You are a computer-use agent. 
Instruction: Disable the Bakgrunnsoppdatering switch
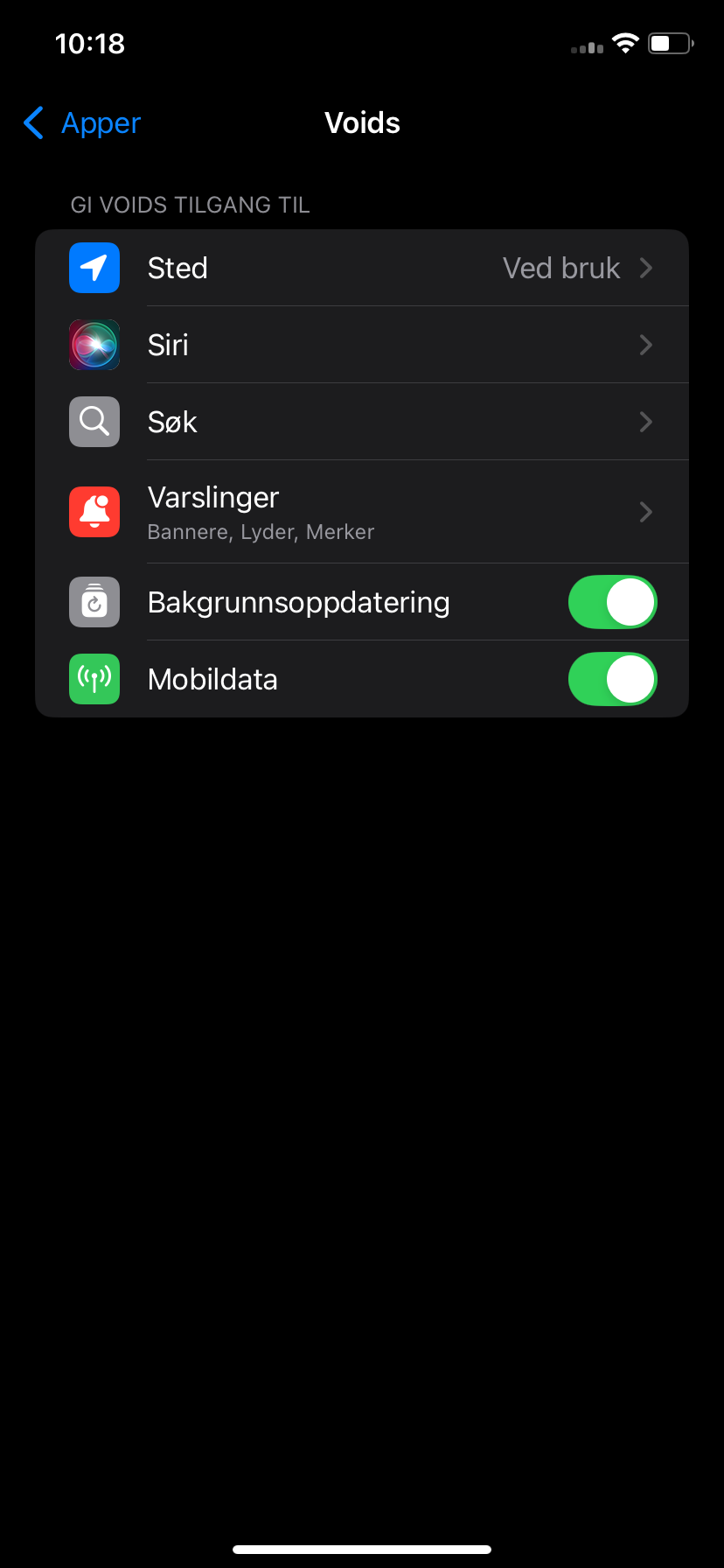point(612,602)
